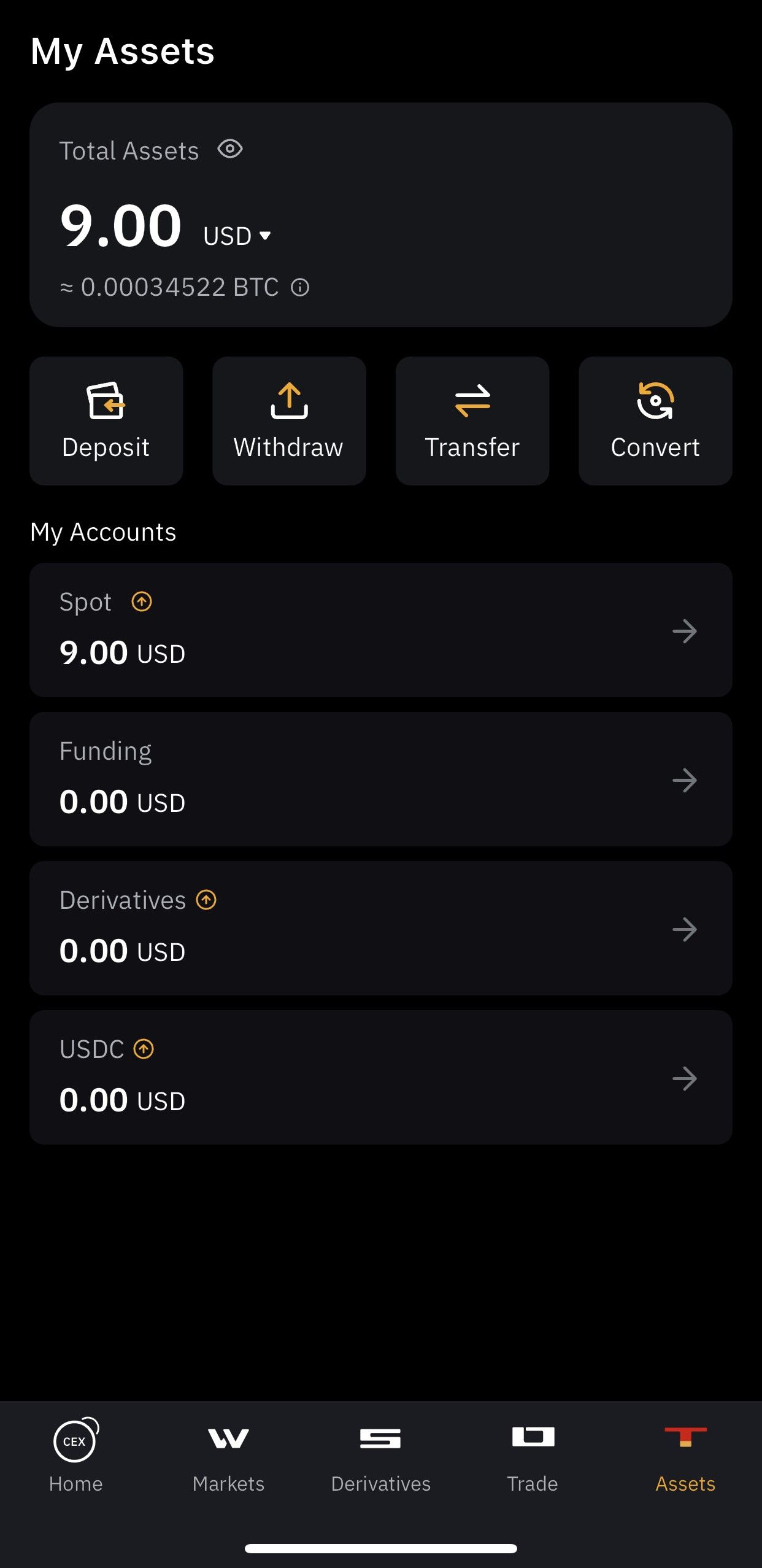Tap the info icon next to BTC value
762x1568 pixels.
click(x=300, y=287)
